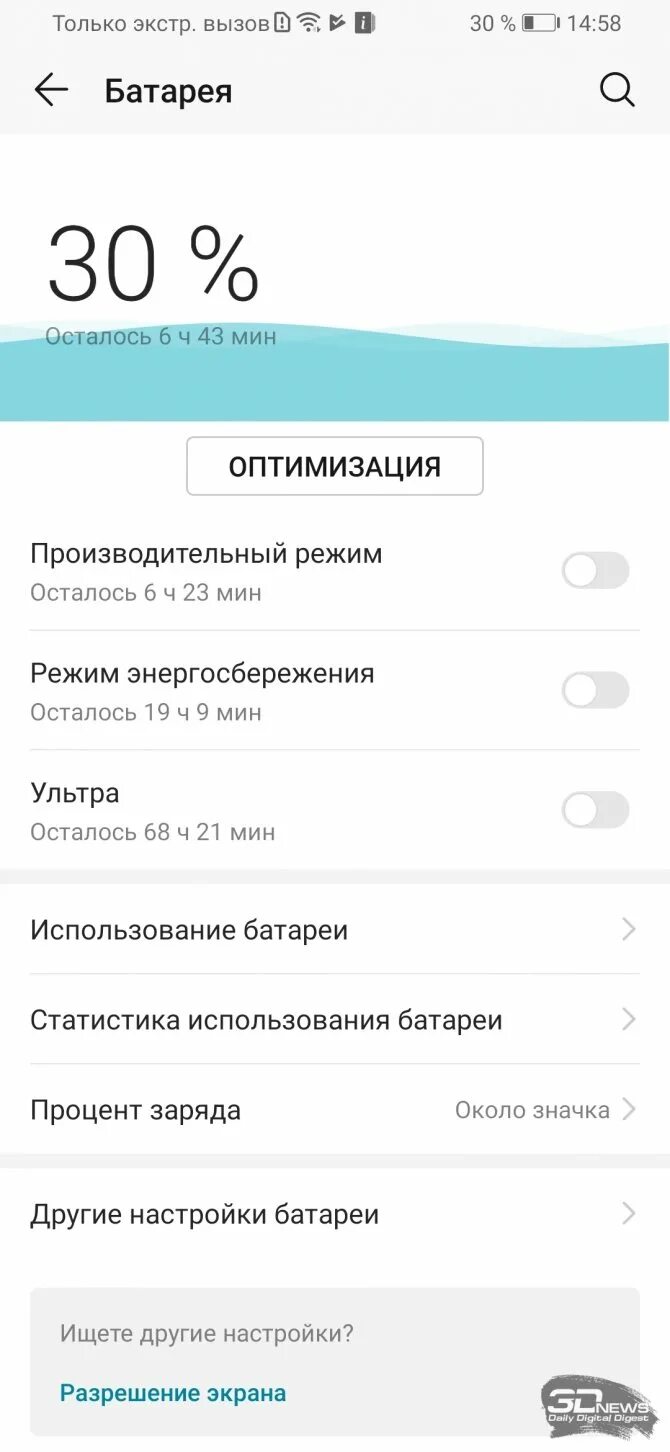670x1452 pixels.
Task: Open Другие настройки батареи
Action: pos(334,1215)
